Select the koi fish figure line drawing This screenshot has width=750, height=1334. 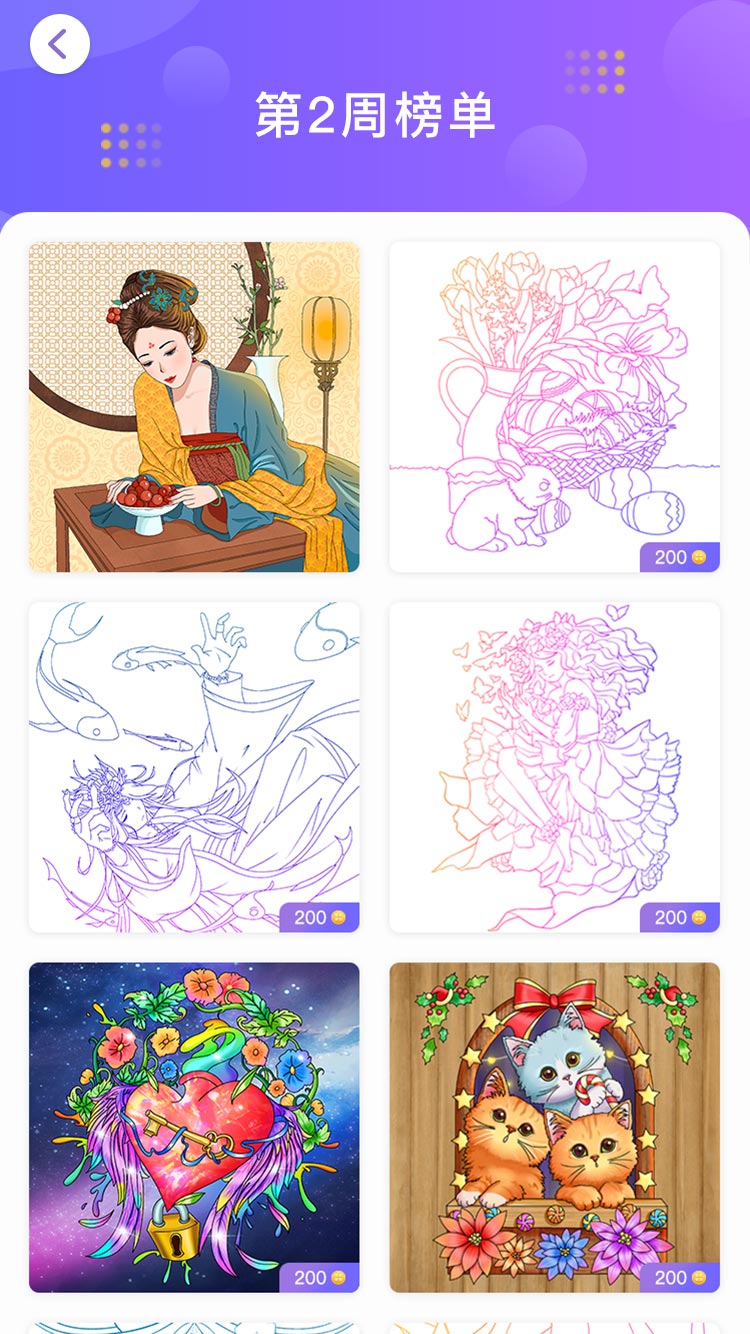(x=194, y=767)
